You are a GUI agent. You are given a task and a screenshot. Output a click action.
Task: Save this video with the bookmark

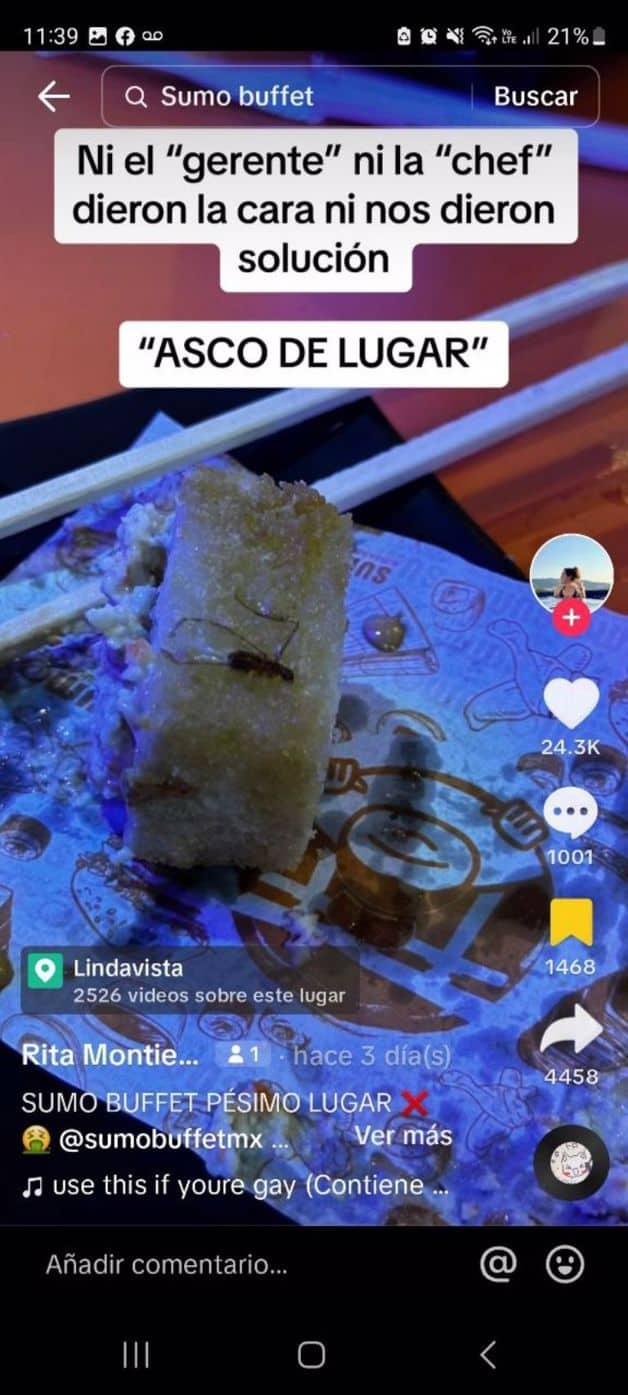[x=570, y=923]
